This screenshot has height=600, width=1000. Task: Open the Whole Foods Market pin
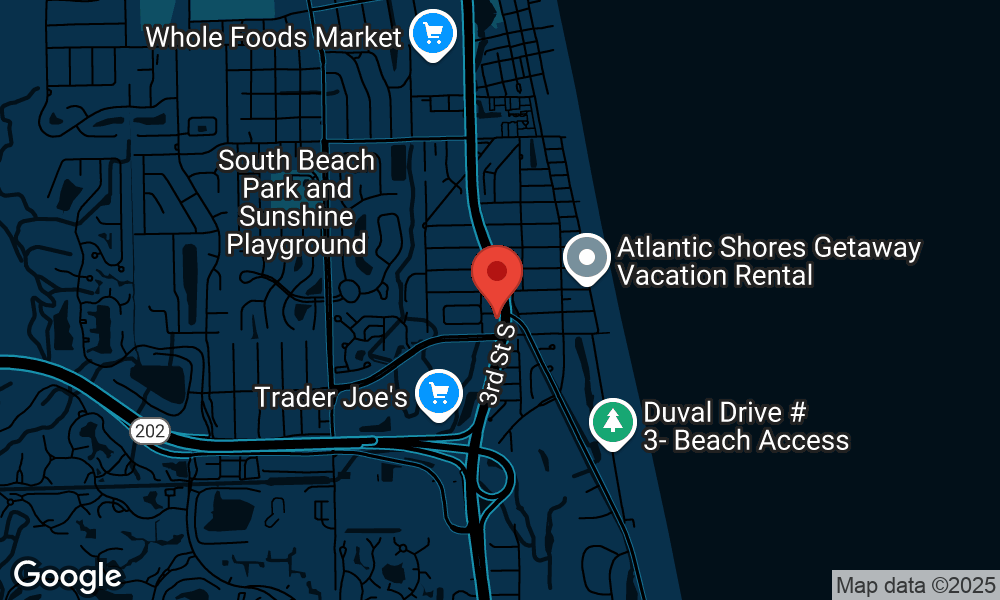pos(432,36)
